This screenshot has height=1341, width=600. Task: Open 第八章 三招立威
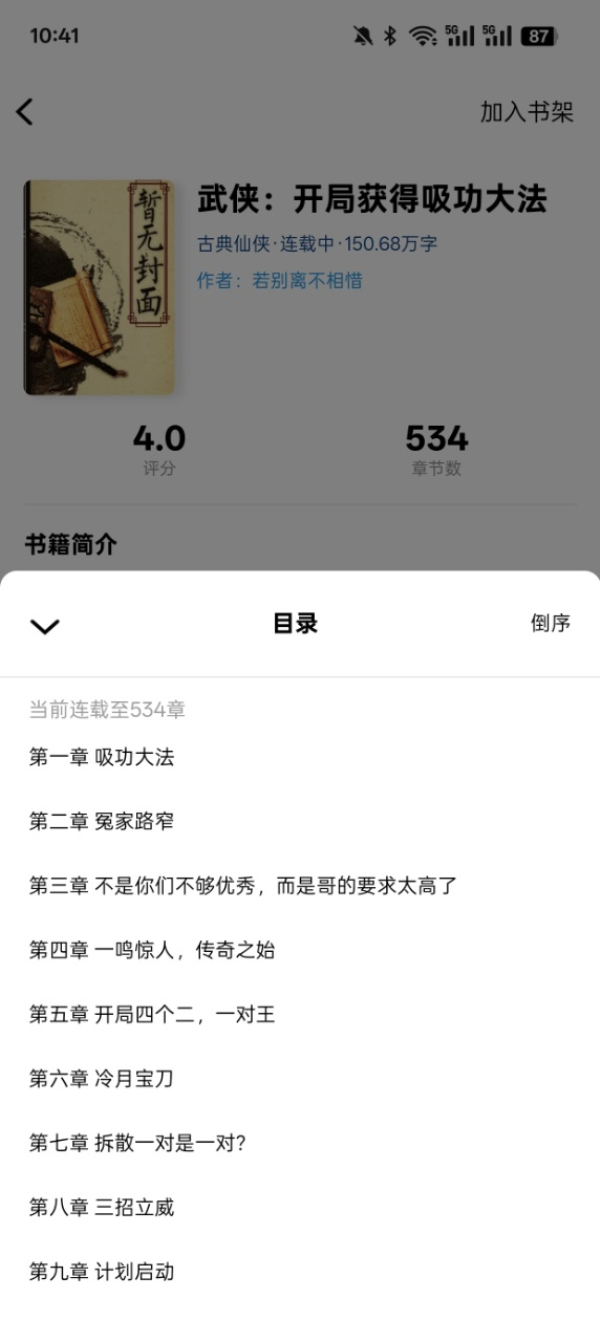(x=300, y=1207)
